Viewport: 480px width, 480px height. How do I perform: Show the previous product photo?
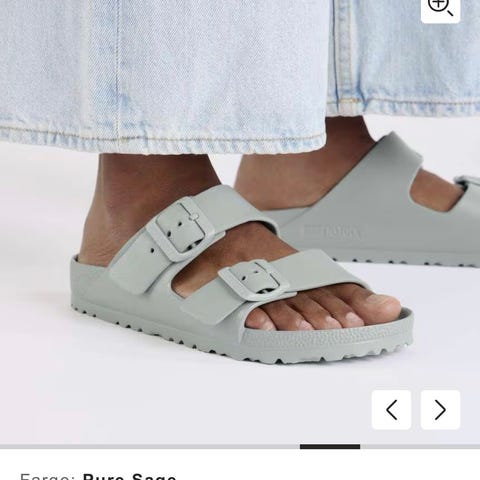pyautogui.click(x=391, y=410)
